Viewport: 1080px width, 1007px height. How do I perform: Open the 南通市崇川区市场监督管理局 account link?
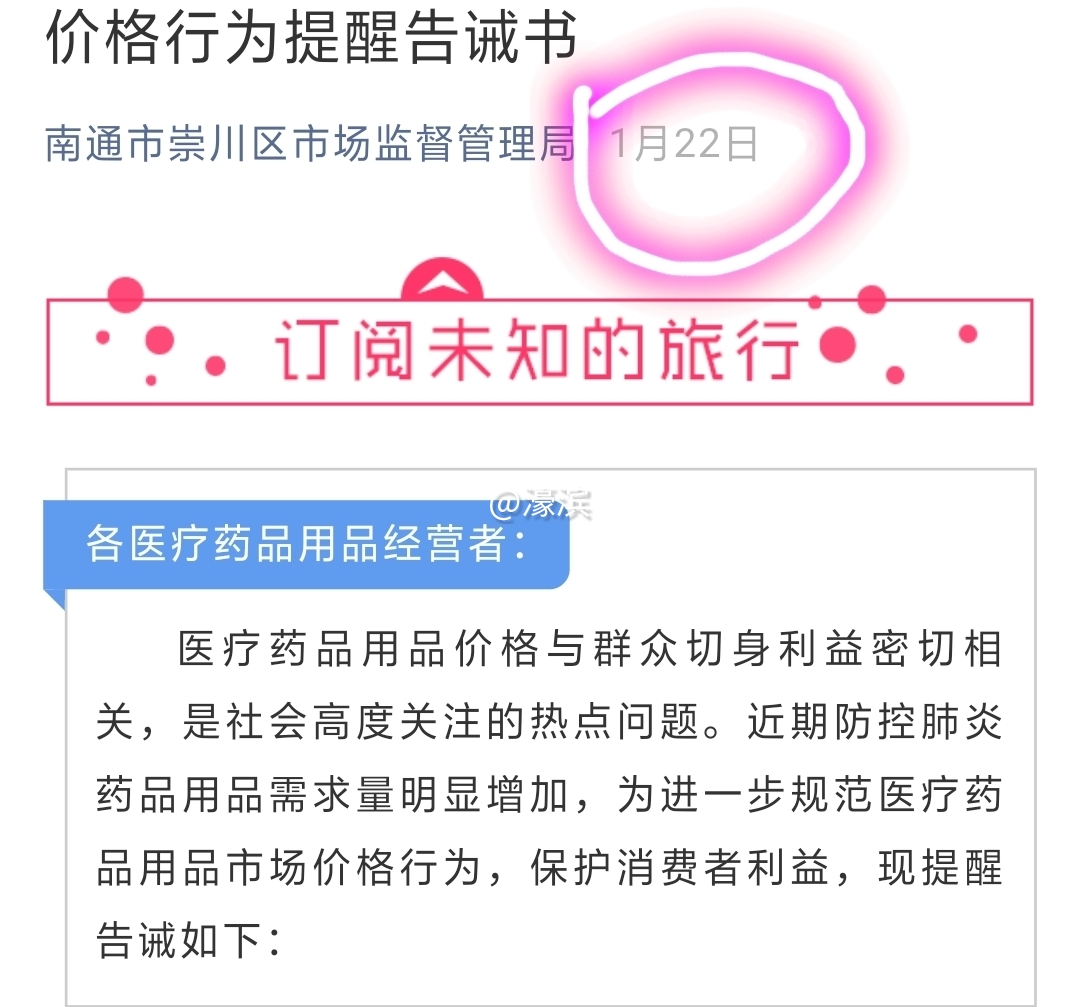[x=310, y=145]
